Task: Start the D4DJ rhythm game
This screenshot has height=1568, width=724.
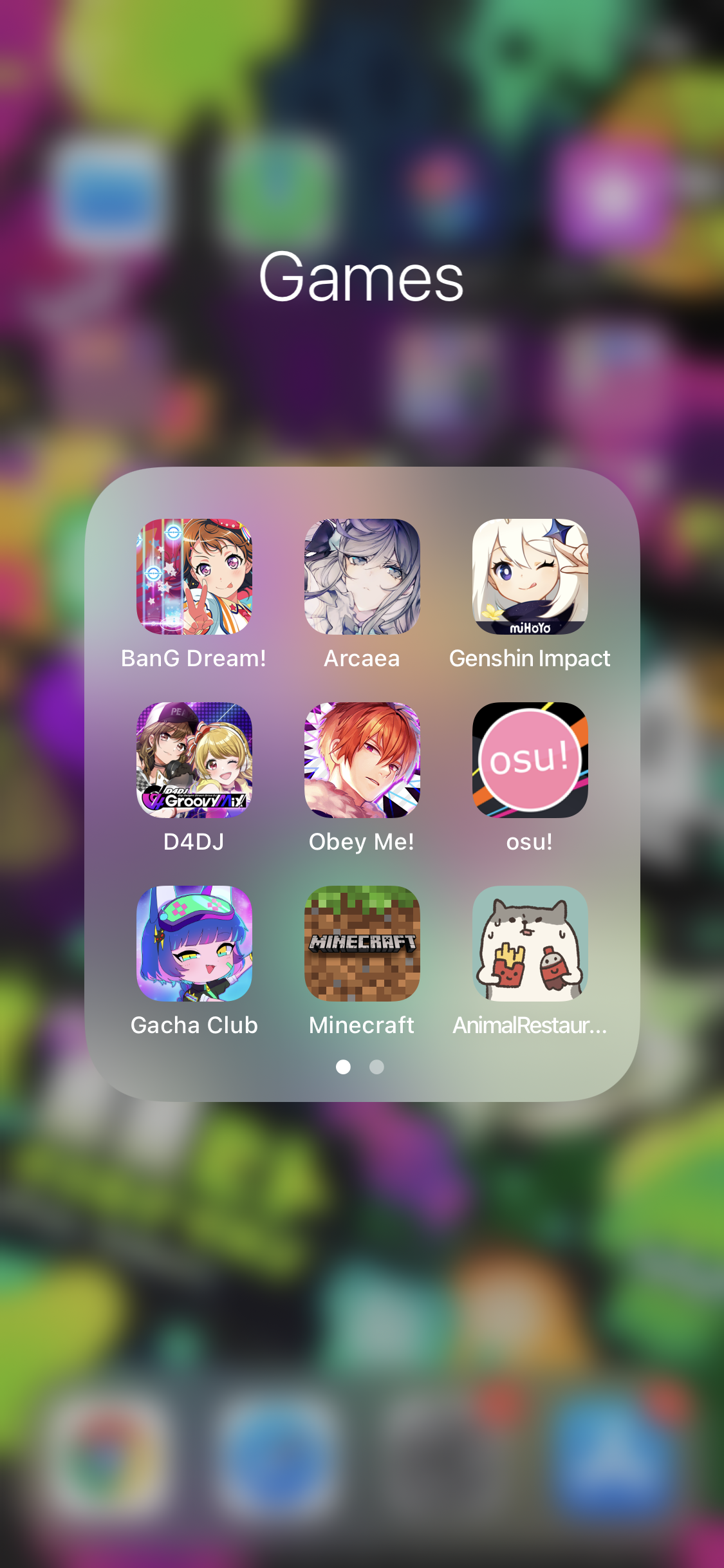Action: tap(194, 760)
